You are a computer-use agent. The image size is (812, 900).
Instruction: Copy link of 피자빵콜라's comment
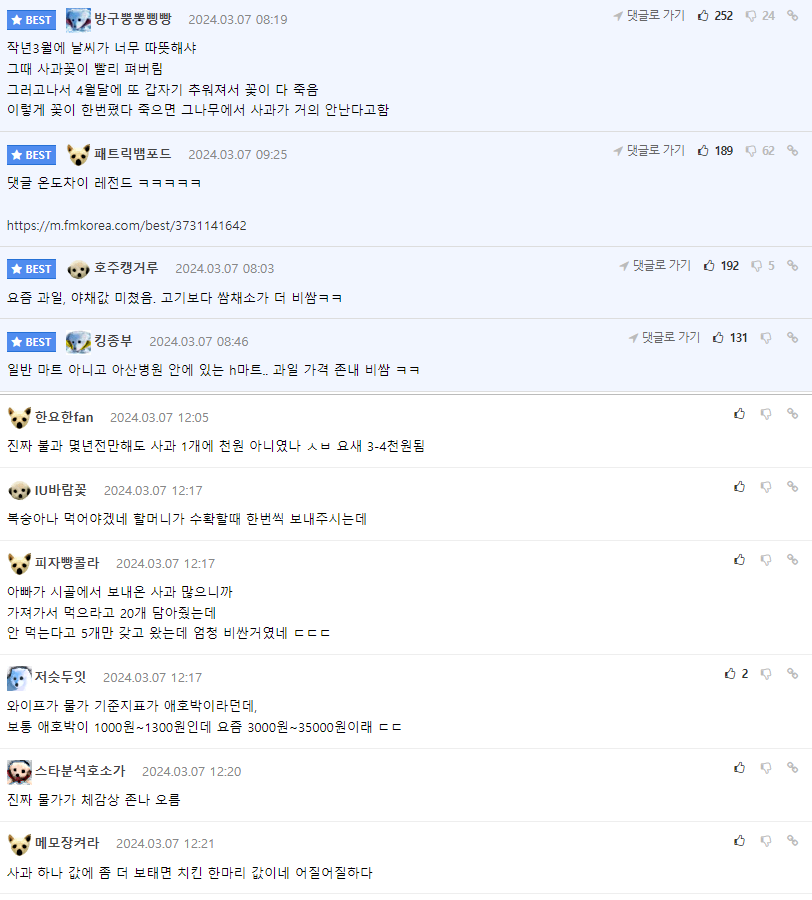click(x=792, y=559)
